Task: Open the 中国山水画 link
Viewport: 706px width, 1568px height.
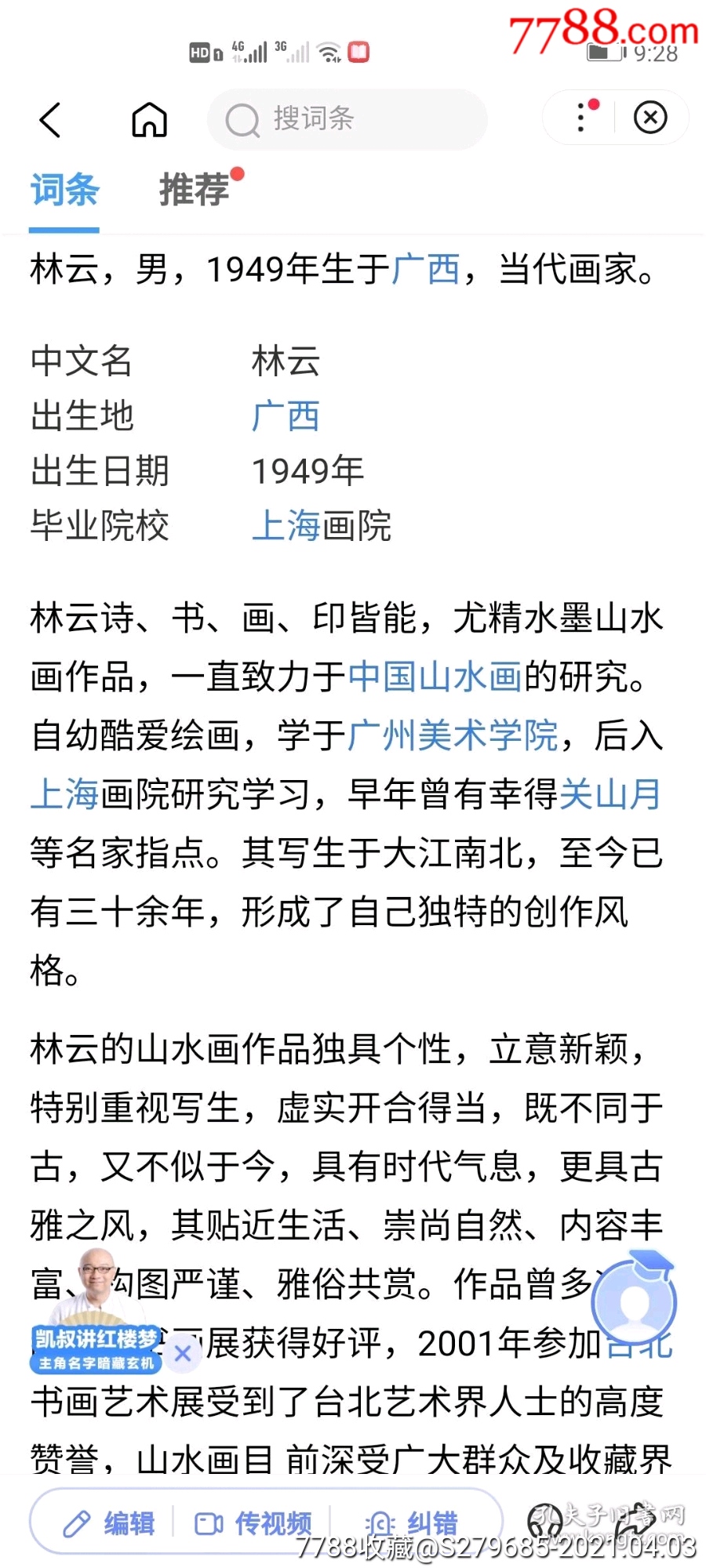Action: [435, 676]
